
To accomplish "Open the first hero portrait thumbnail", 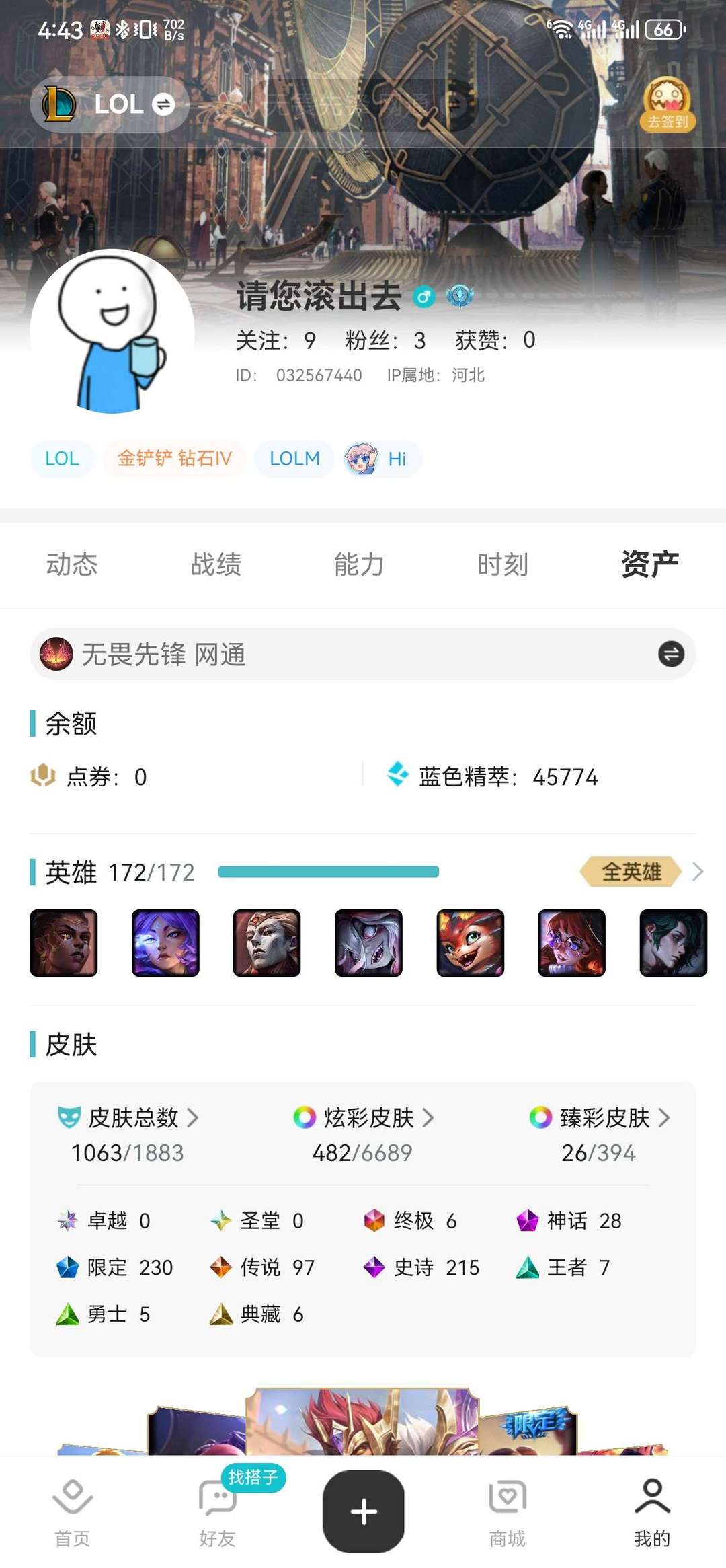I will [63, 944].
